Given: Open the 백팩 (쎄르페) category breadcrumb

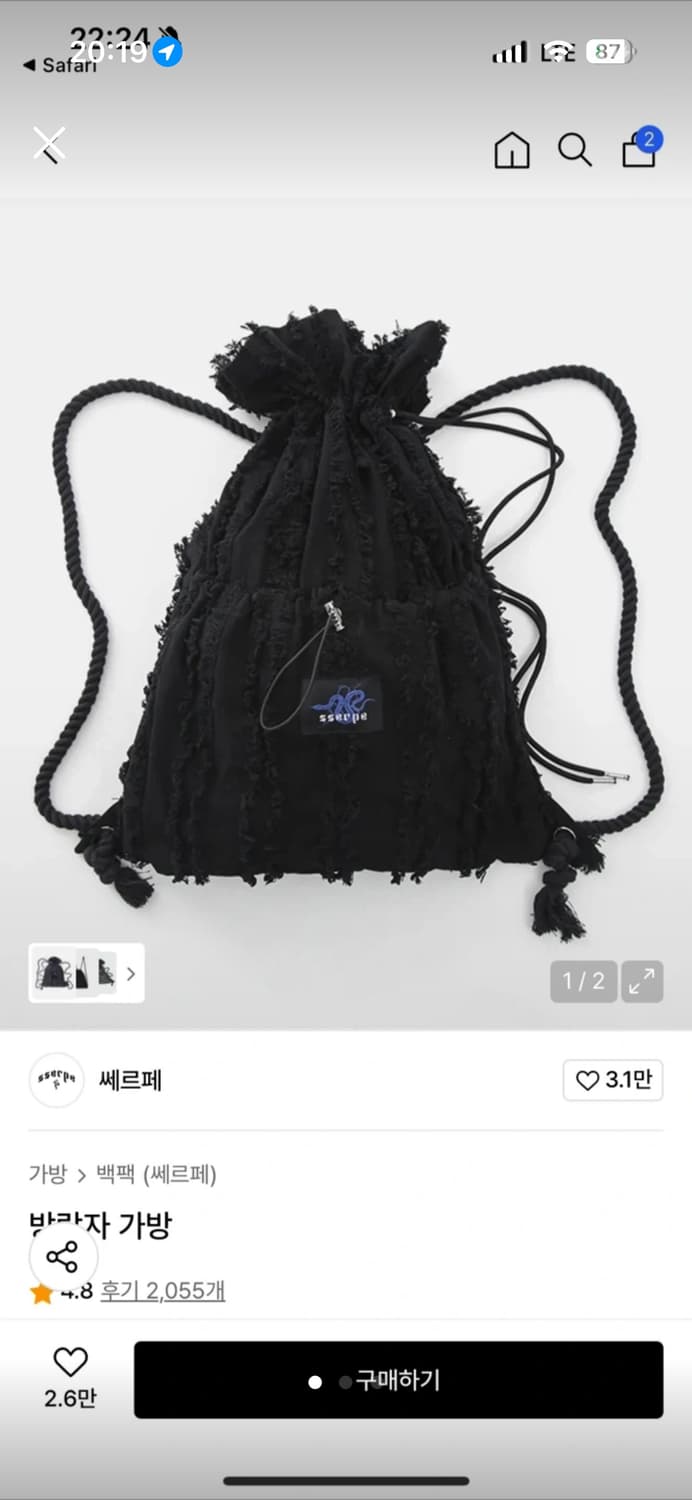Looking at the screenshot, I should click(156, 1174).
